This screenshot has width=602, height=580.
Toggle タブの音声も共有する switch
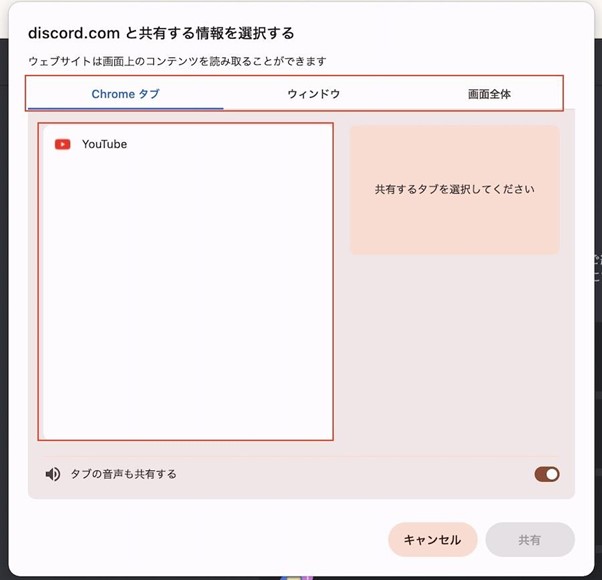(x=546, y=474)
